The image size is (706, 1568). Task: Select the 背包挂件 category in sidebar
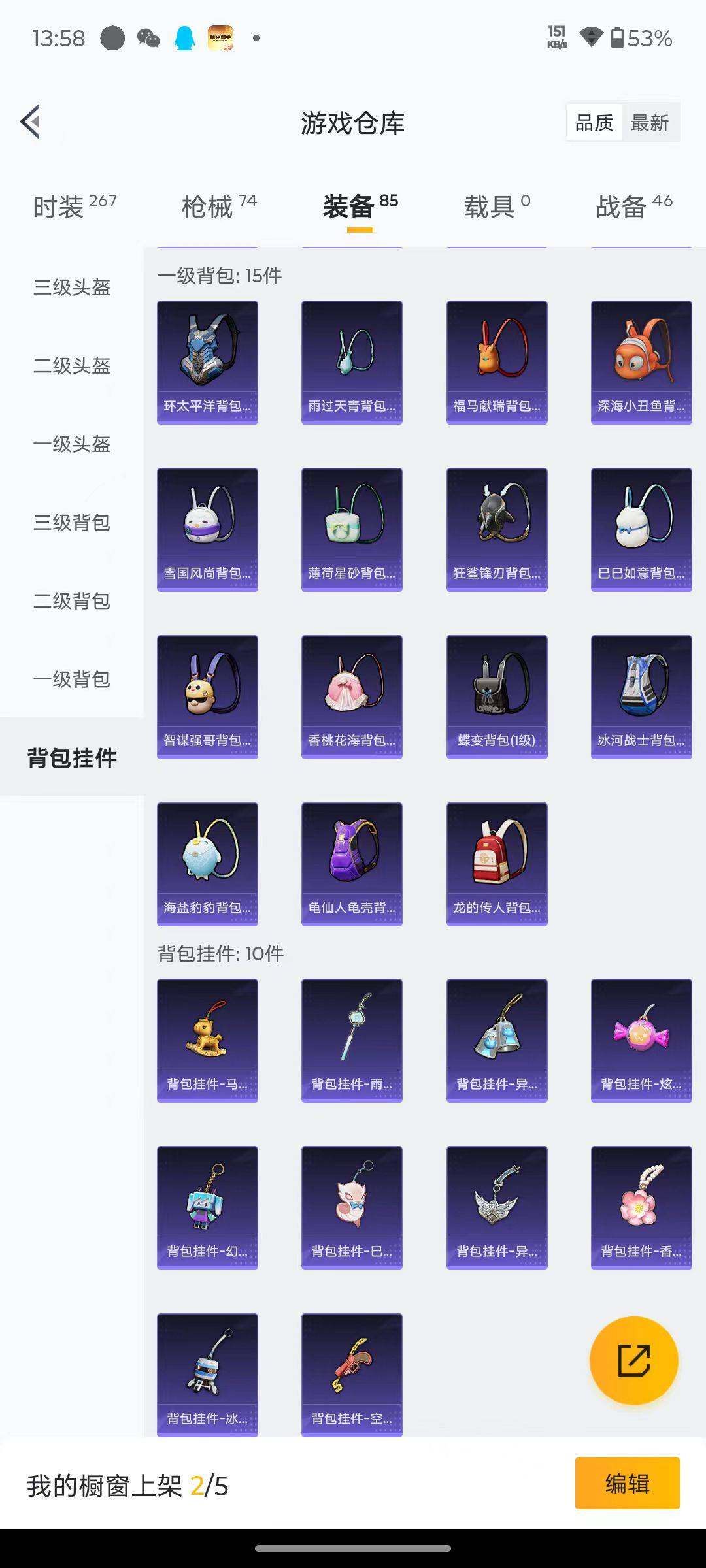point(71,759)
